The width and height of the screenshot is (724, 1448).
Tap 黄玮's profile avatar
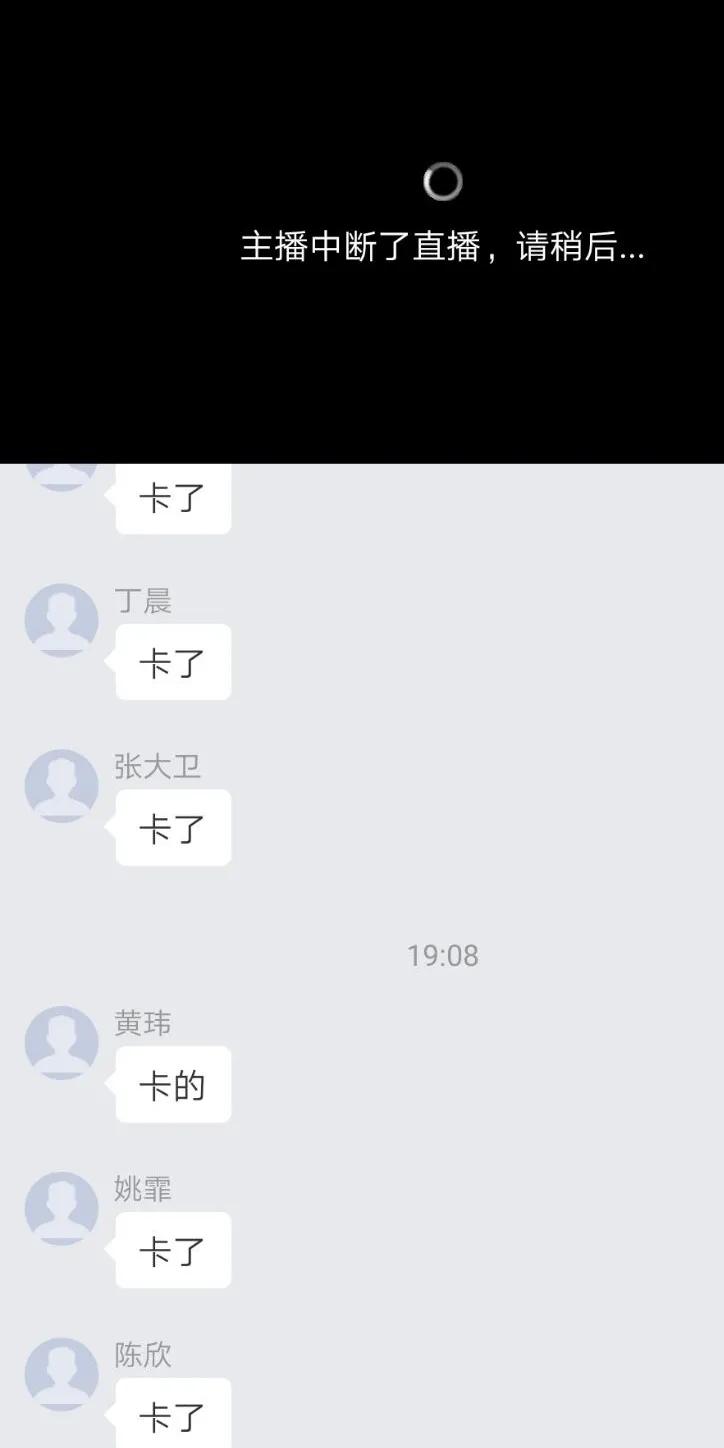coord(61,1042)
